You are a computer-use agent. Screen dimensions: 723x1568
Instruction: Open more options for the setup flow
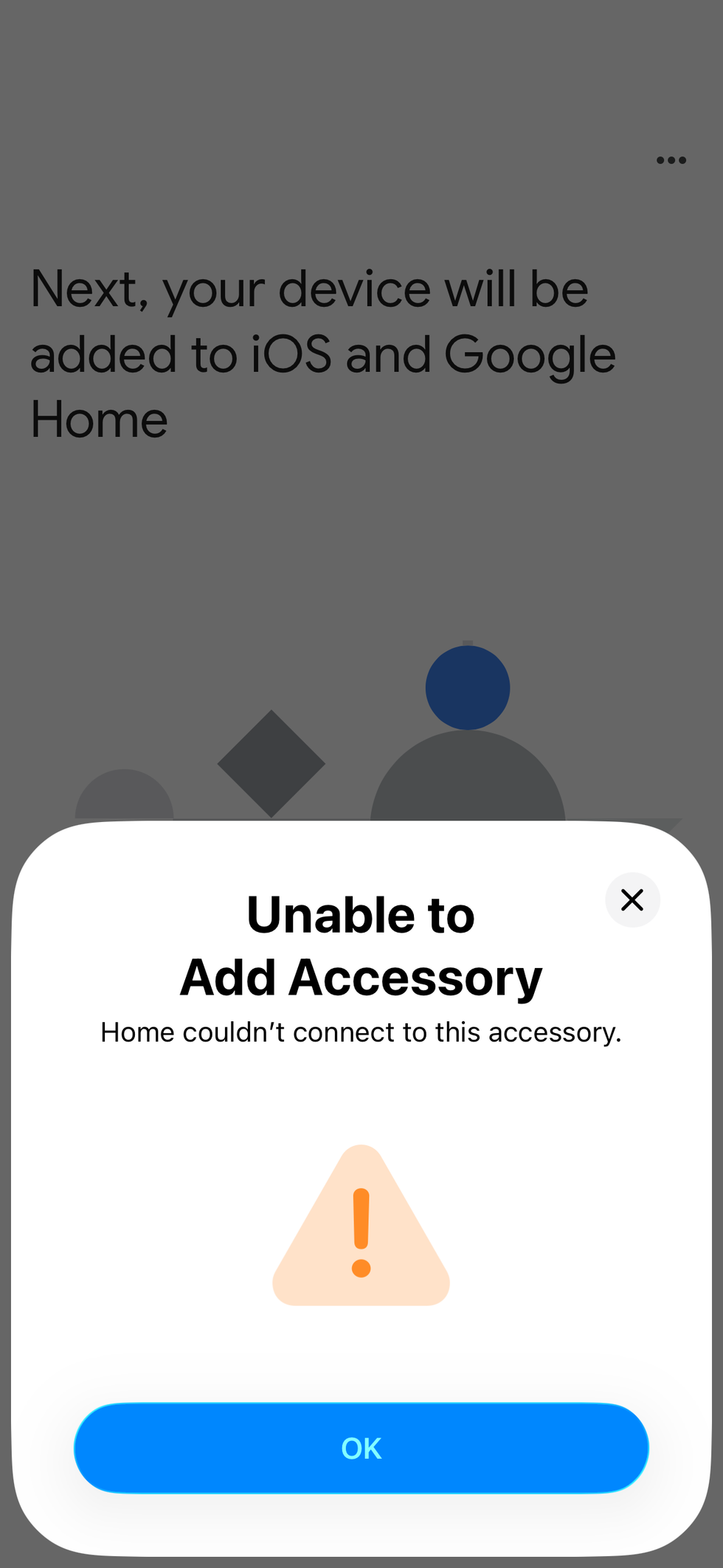671,159
